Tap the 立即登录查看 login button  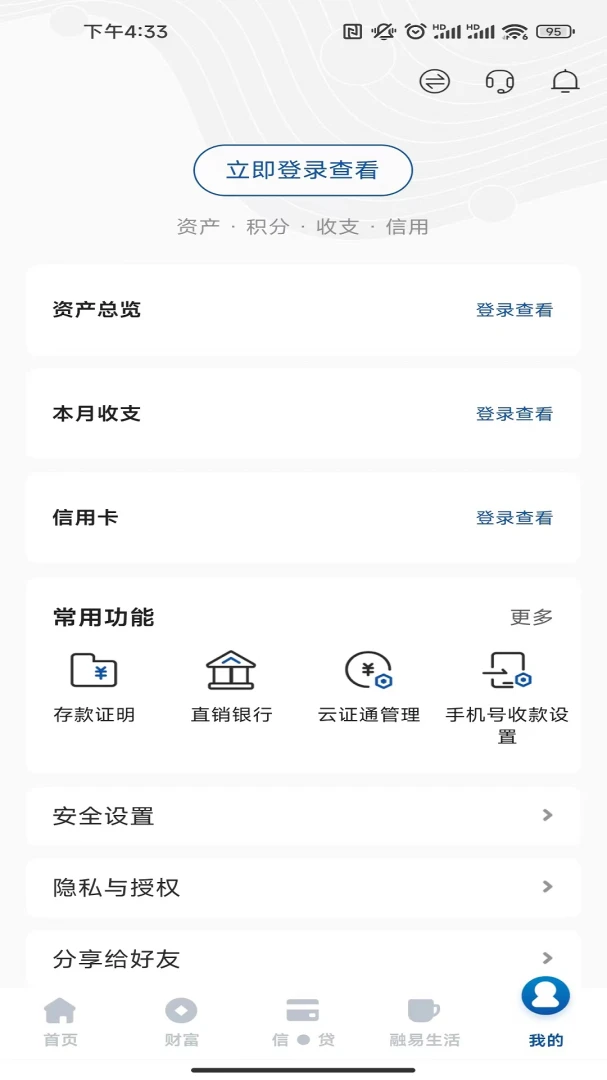pos(303,170)
